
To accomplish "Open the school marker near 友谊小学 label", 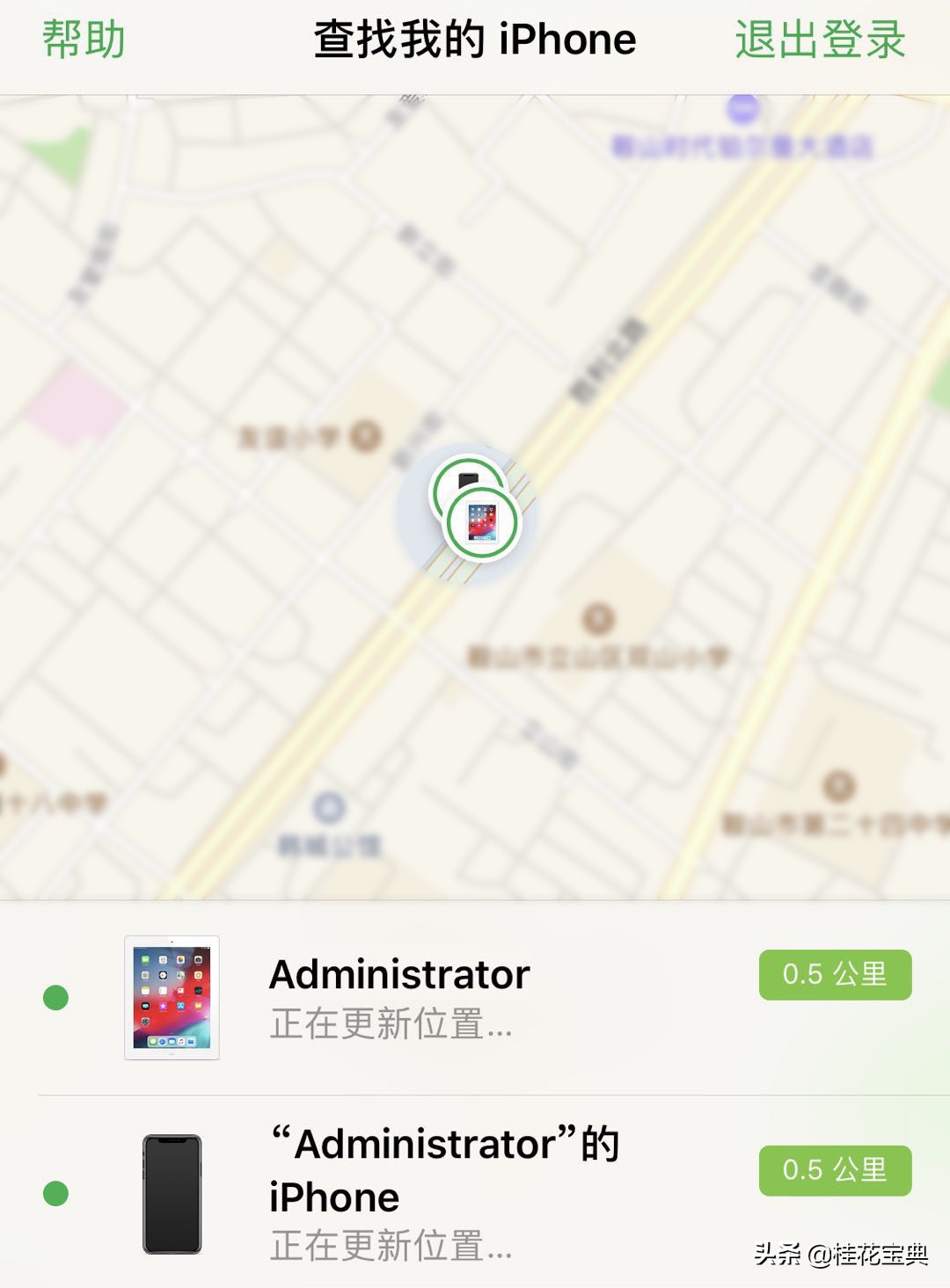I will point(363,433).
